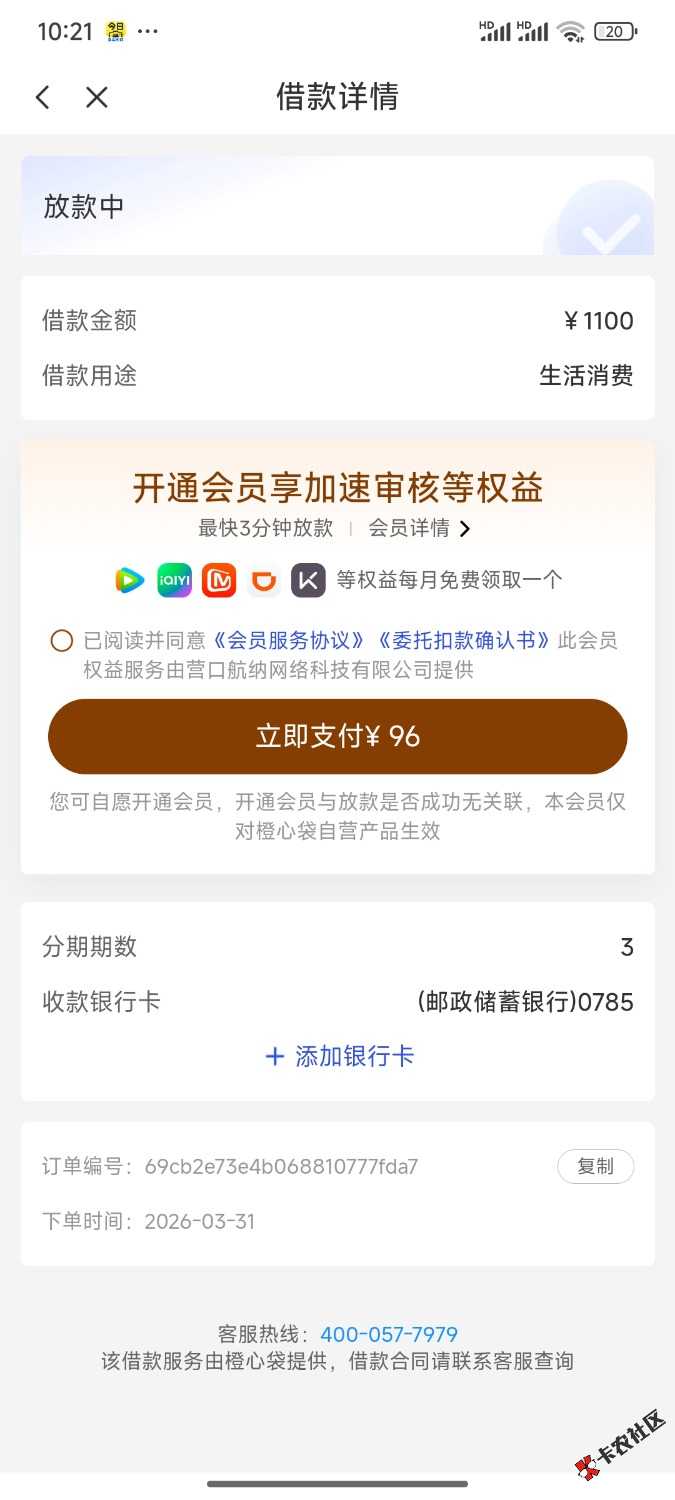This screenshot has width=675, height=1500.
Task: Copy the order number with 复制
Action: coord(595,1166)
